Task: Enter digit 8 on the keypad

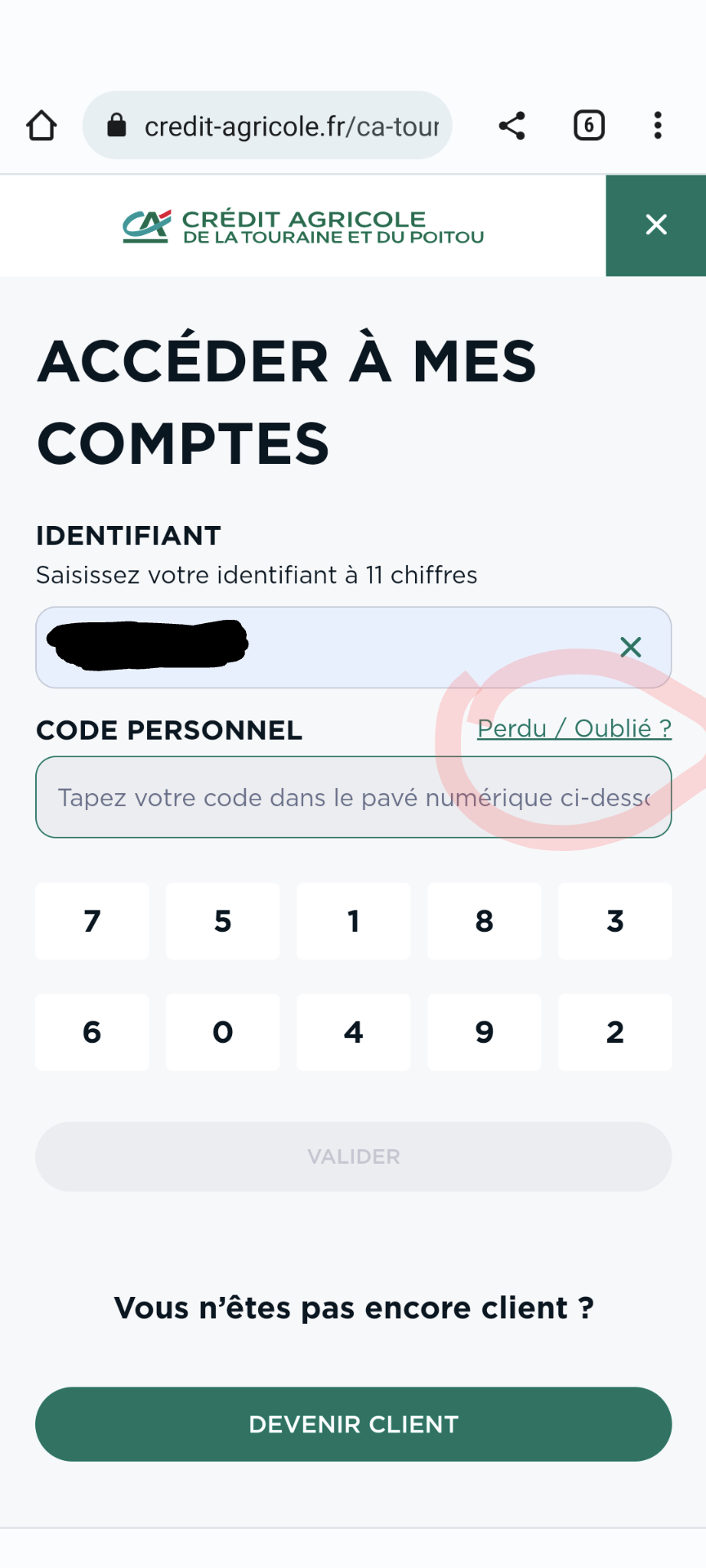Action: click(x=485, y=921)
